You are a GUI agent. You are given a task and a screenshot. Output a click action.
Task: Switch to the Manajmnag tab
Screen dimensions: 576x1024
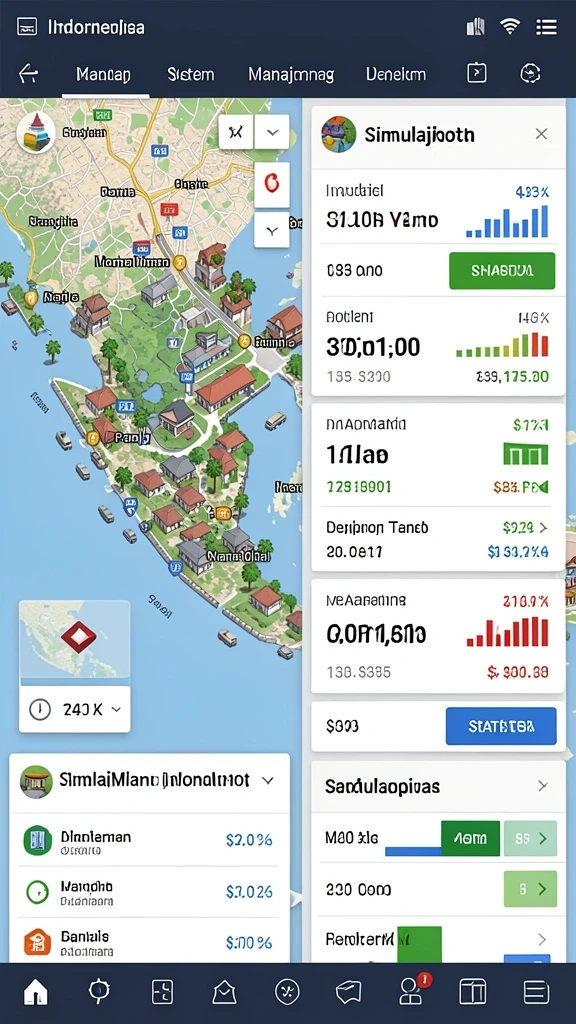pyautogui.click(x=291, y=74)
